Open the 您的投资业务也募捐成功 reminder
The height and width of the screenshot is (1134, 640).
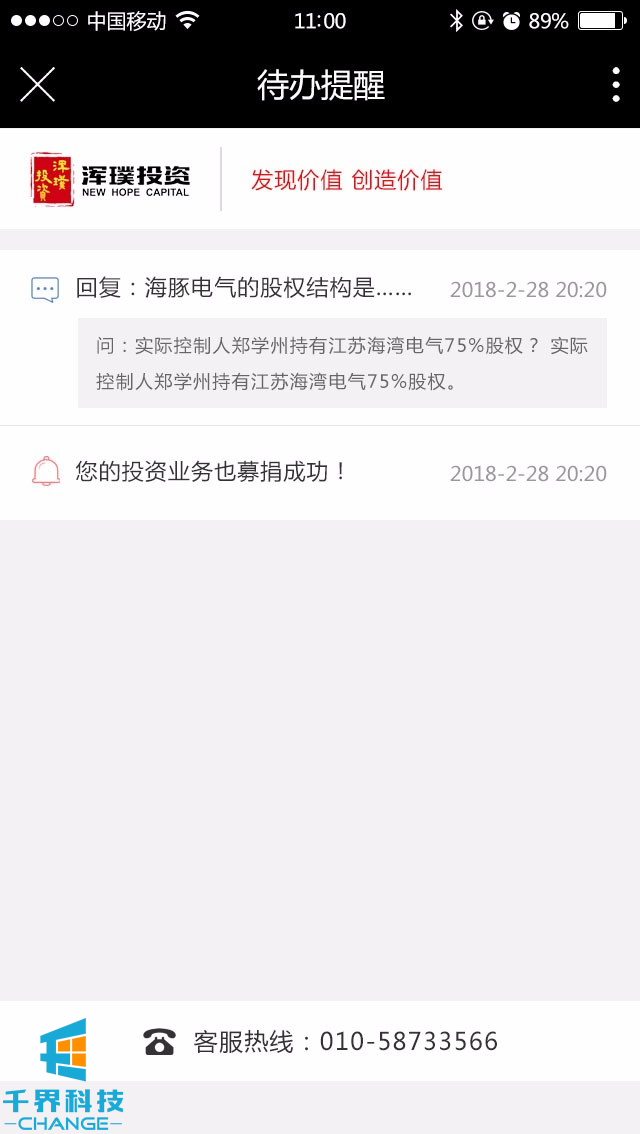212,472
